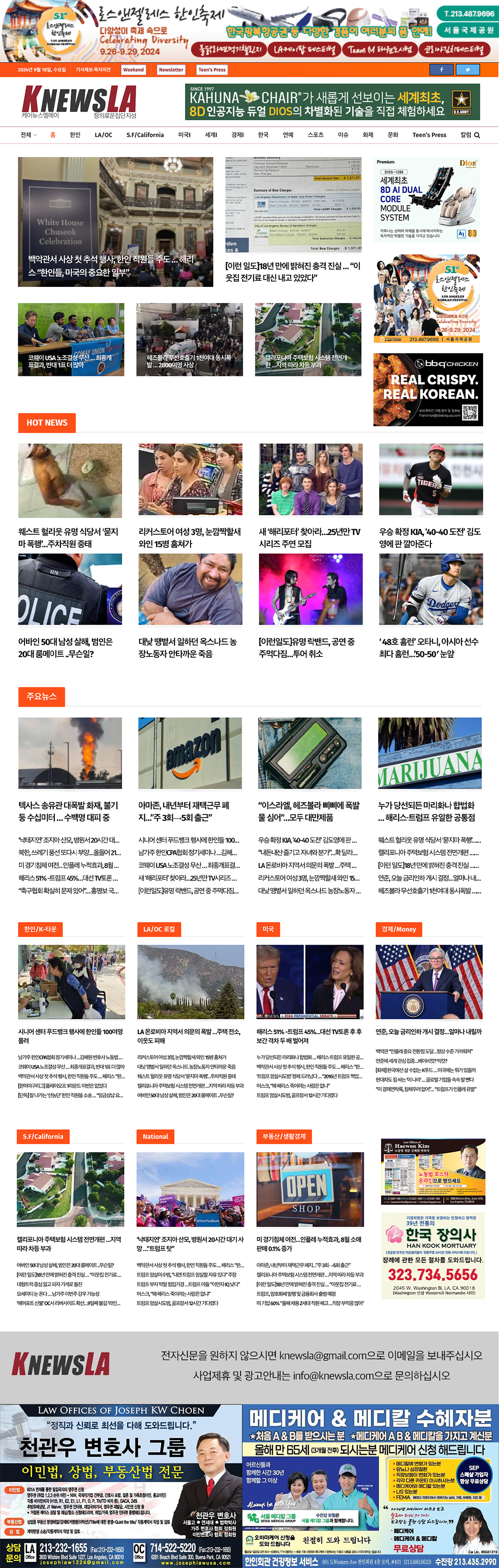Select the 경제 navigation item

(237, 135)
